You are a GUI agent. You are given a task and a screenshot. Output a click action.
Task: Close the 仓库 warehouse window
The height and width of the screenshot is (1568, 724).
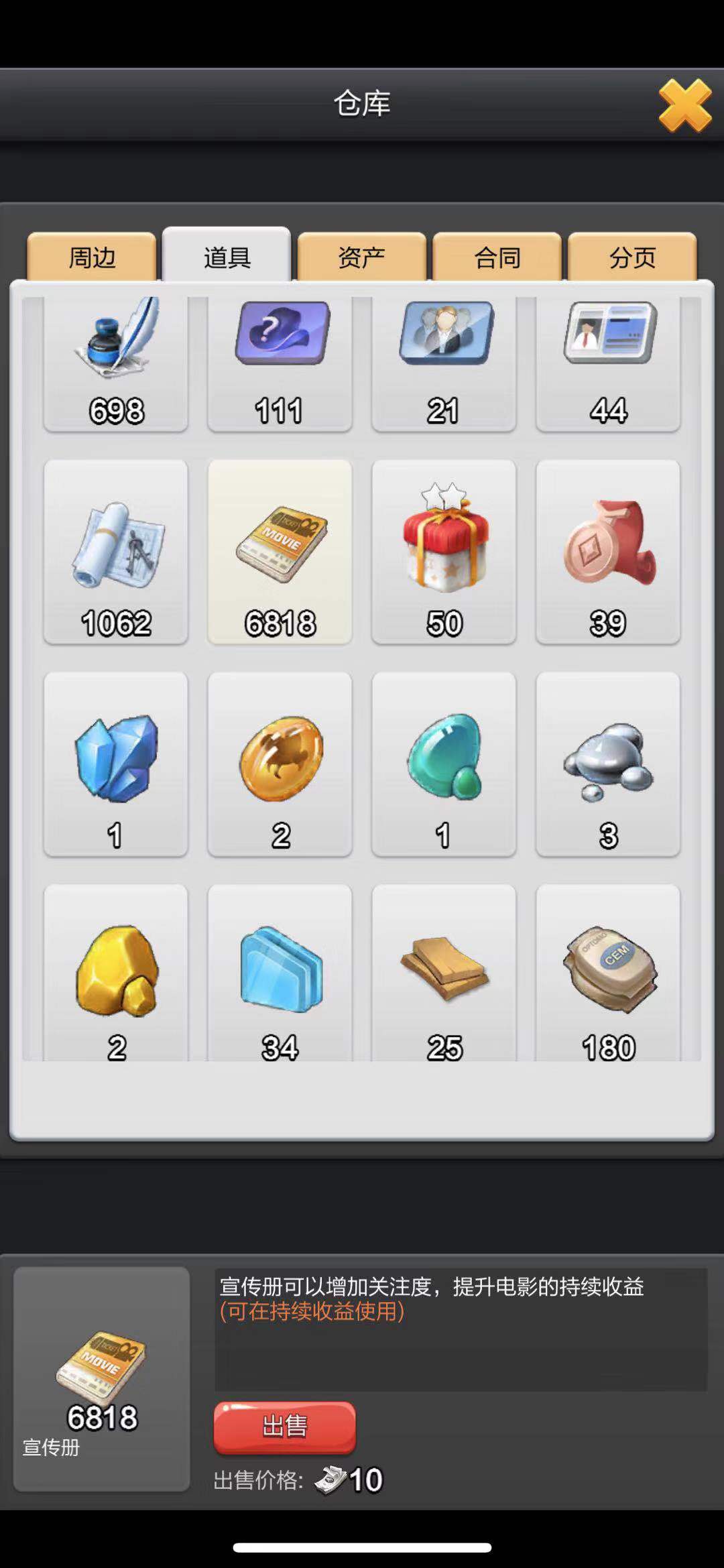[684, 105]
